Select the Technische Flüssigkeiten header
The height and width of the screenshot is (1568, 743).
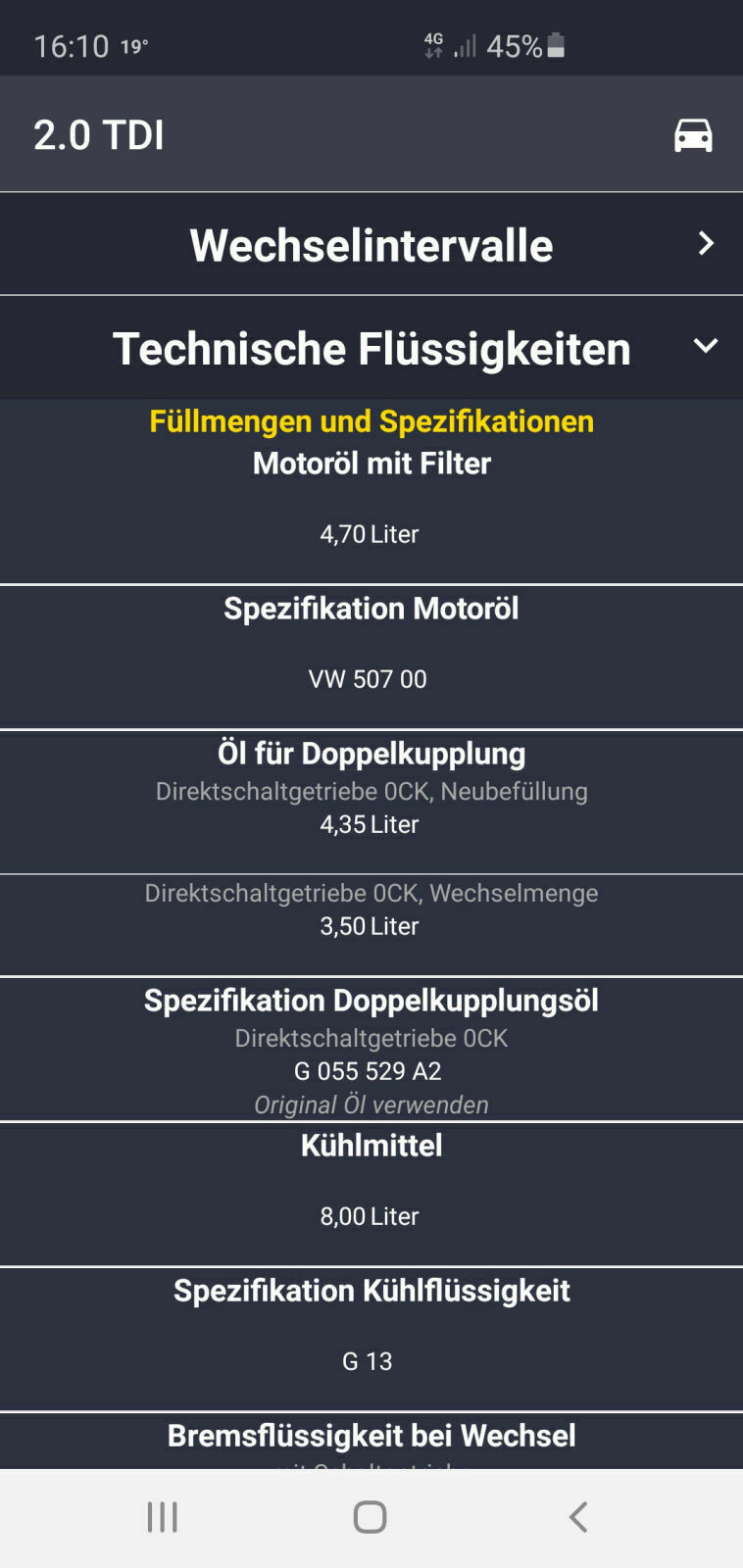coord(371,347)
